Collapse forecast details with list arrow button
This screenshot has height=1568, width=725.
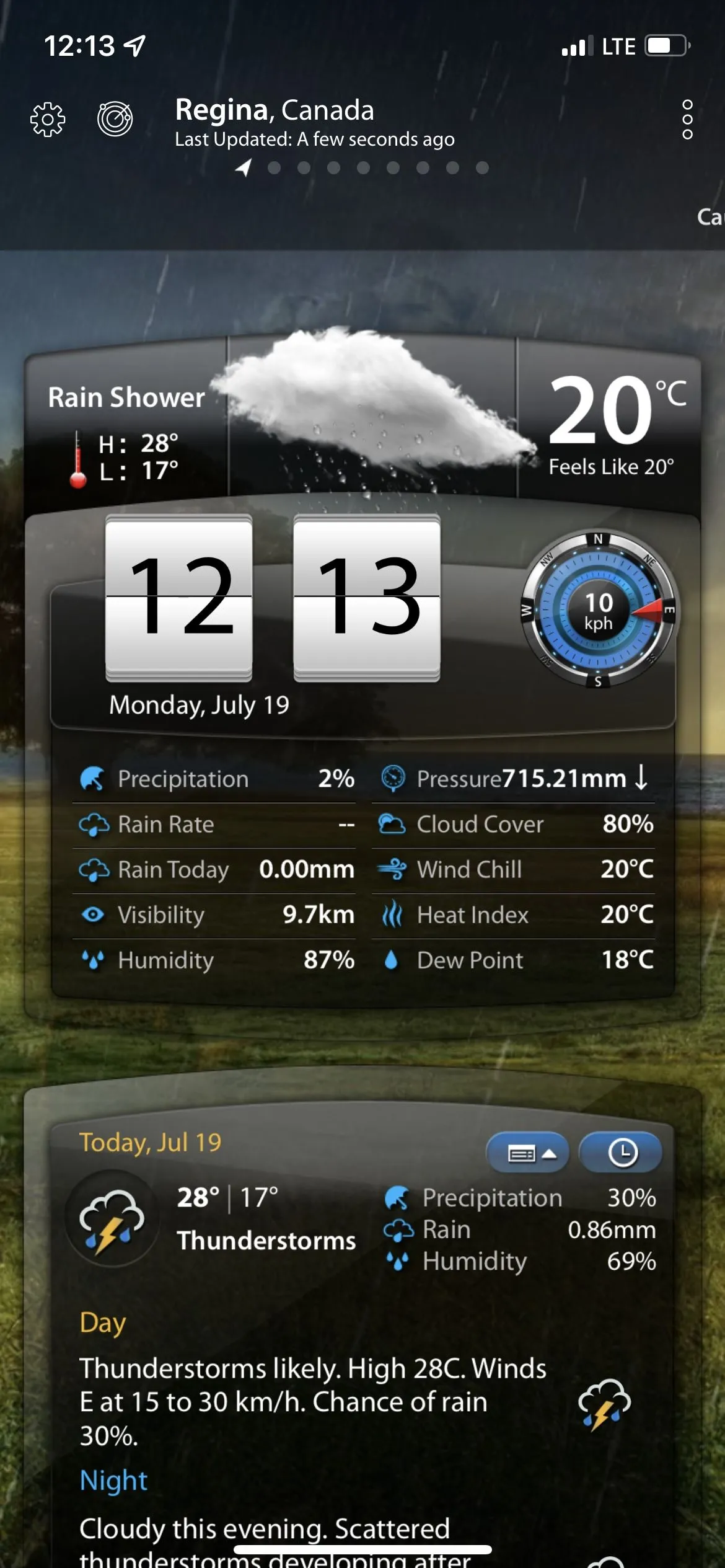pos(527,1153)
